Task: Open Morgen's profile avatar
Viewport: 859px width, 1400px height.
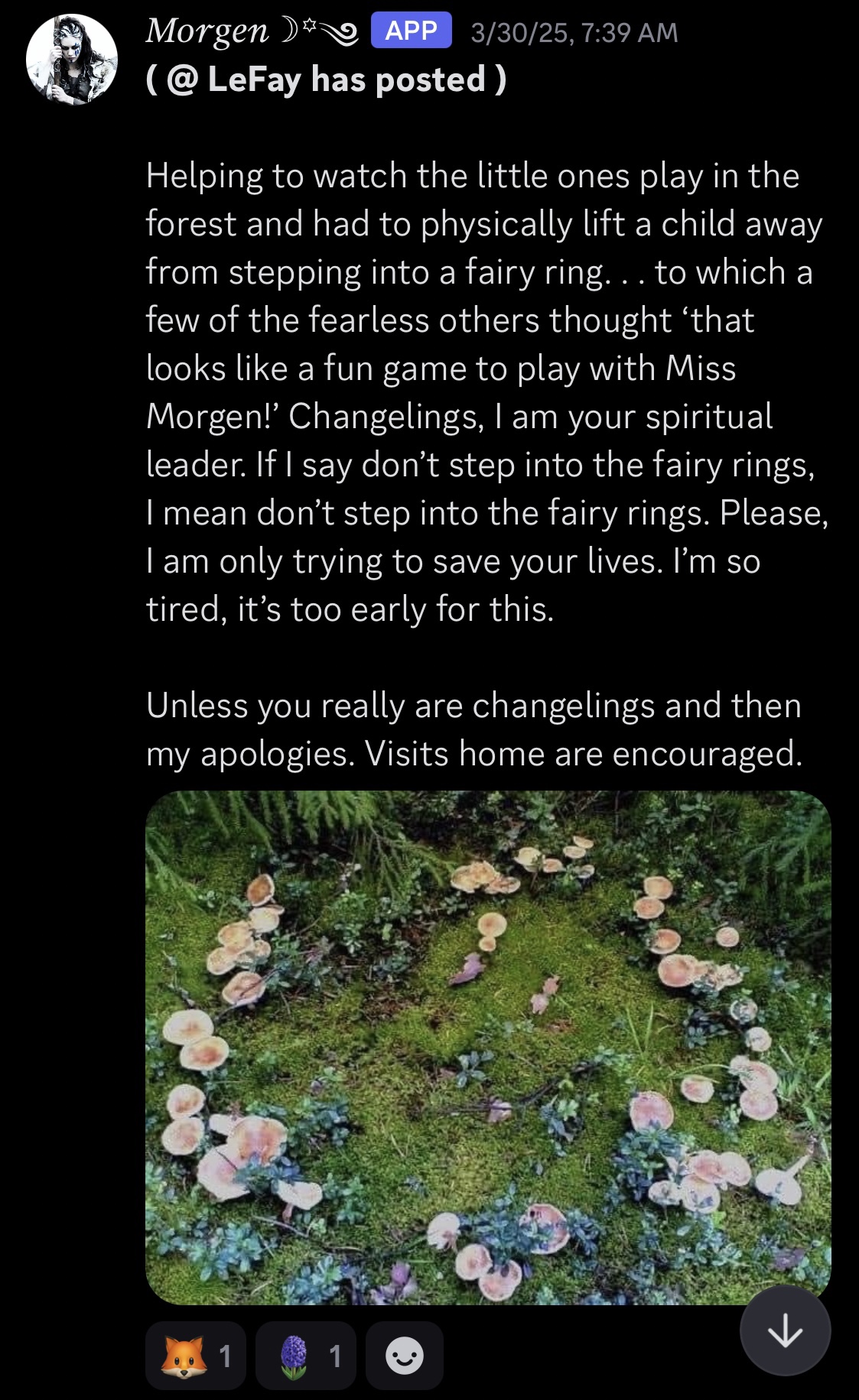Action: tap(72, 59)
